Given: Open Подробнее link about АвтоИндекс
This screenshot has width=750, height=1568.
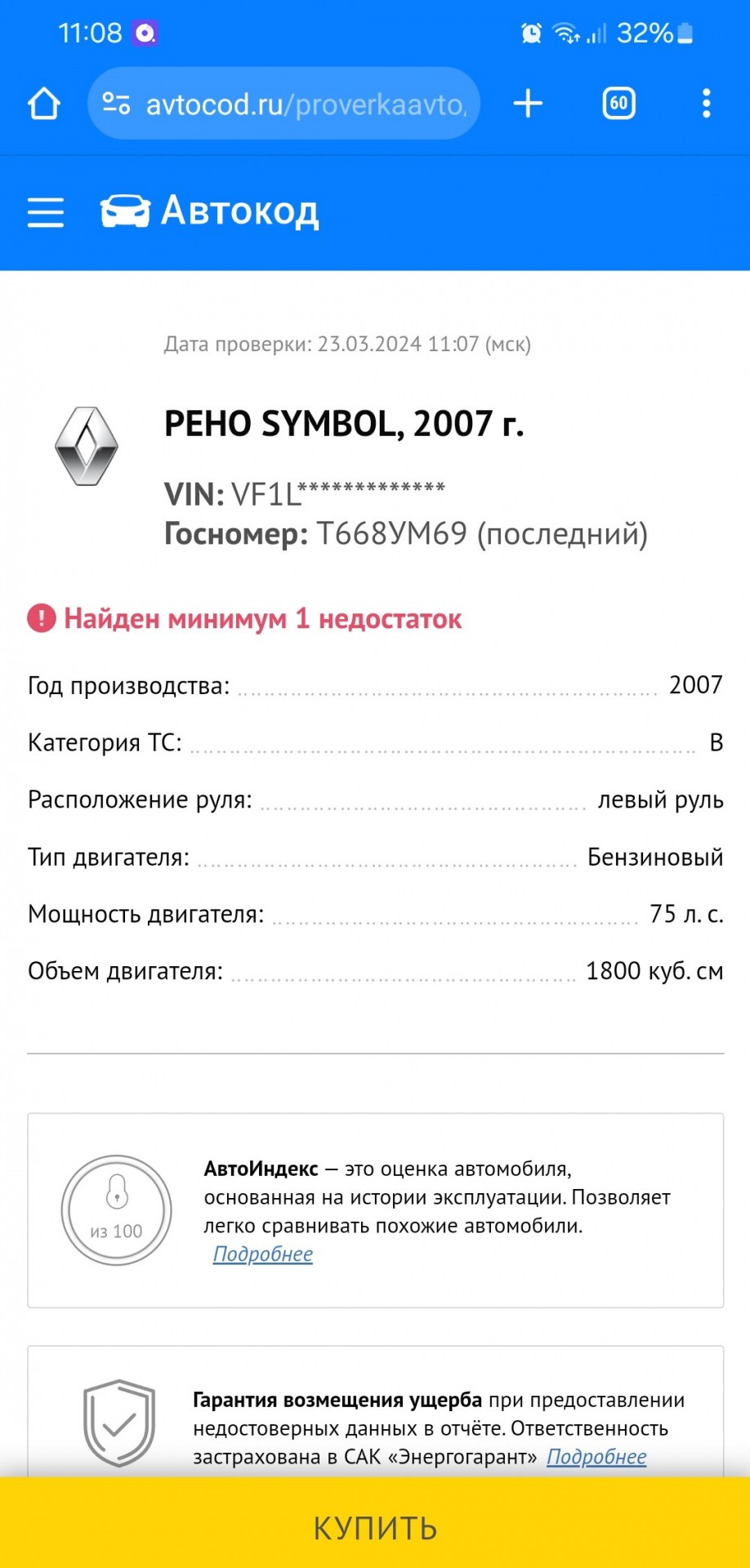Looking at the screenshot, I should pos(263,1254).
